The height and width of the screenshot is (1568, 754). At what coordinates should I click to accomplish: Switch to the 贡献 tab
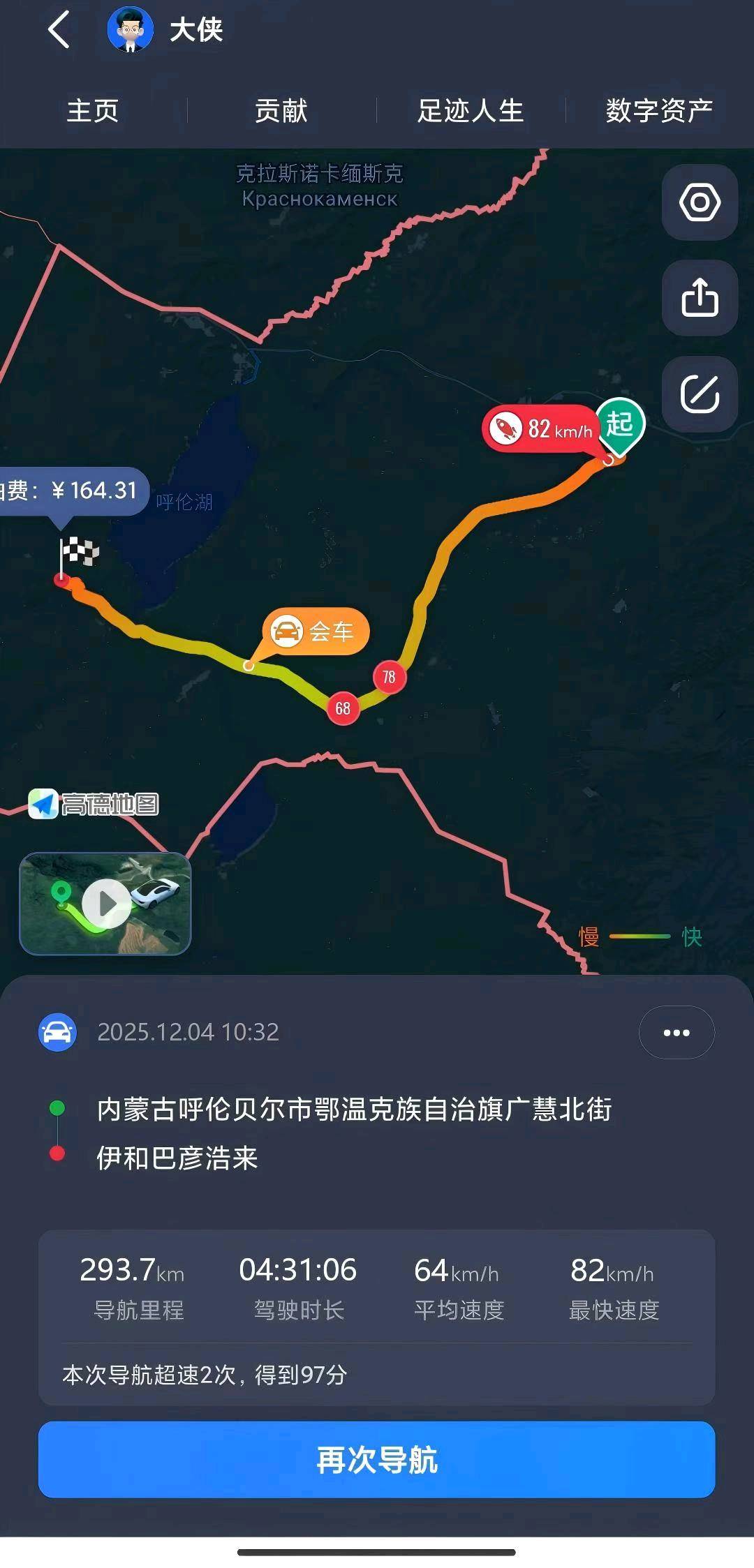pyautogui.click(x=281, y=111)
